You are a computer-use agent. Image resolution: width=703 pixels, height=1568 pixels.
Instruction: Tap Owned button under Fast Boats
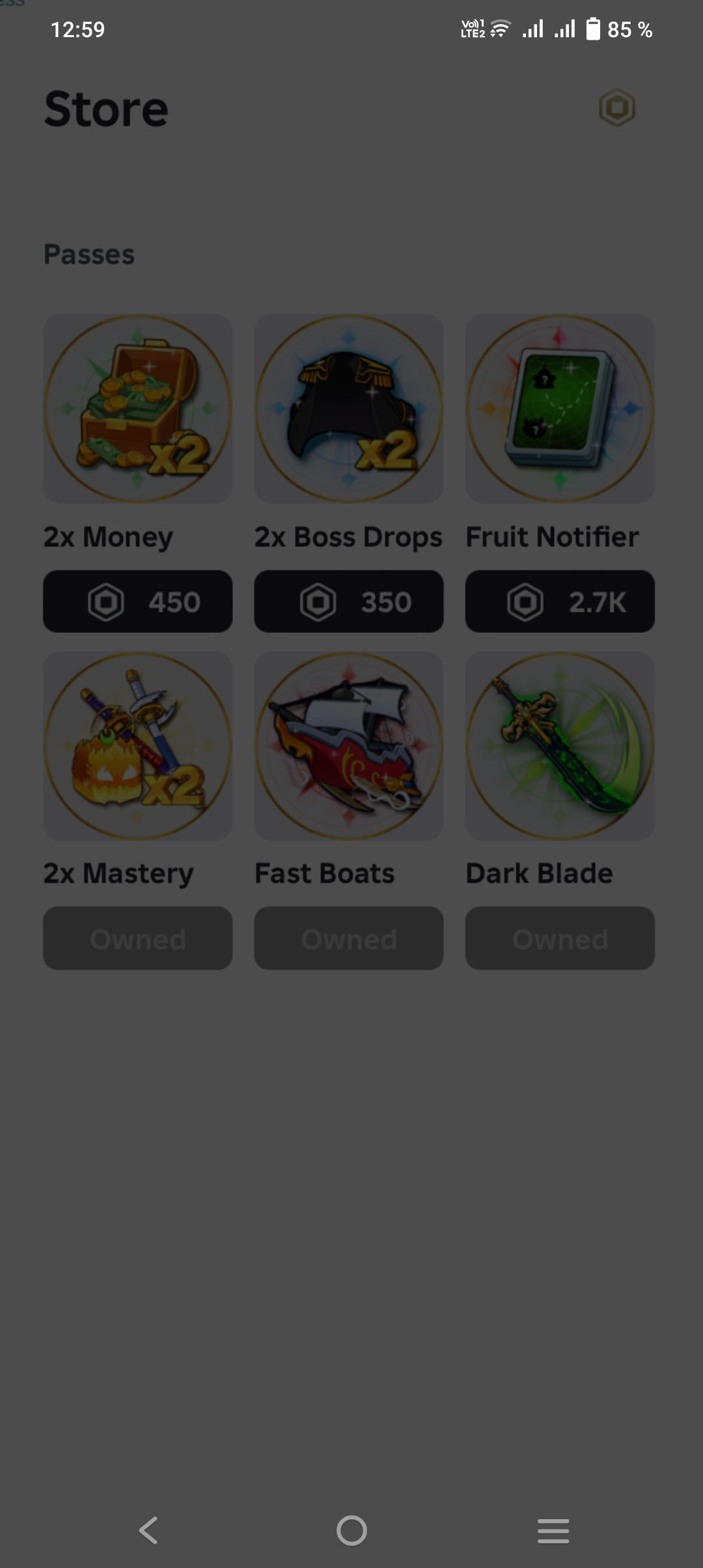[x=348, y=938]
